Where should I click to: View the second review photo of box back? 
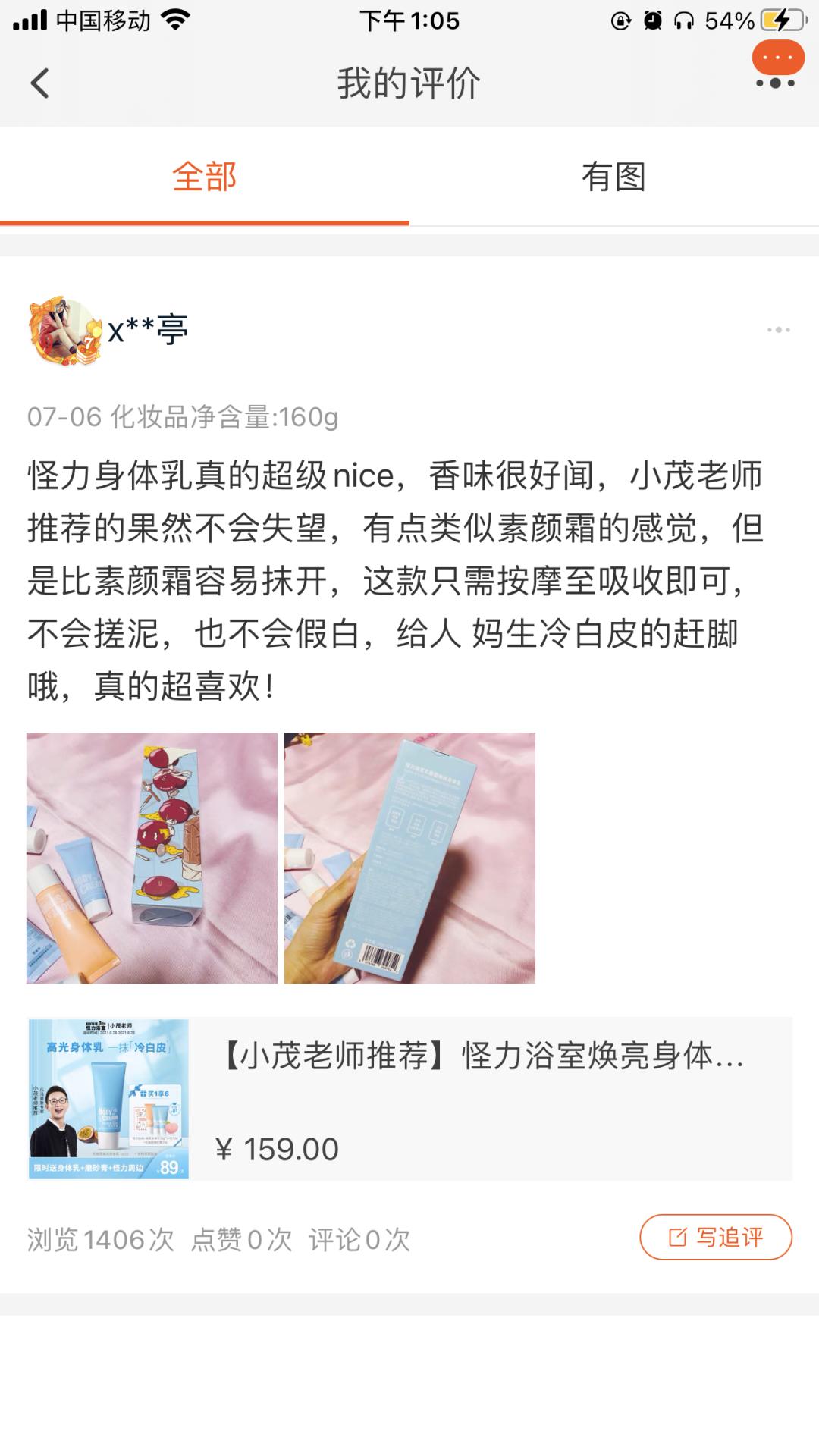[x=409, y=858]
